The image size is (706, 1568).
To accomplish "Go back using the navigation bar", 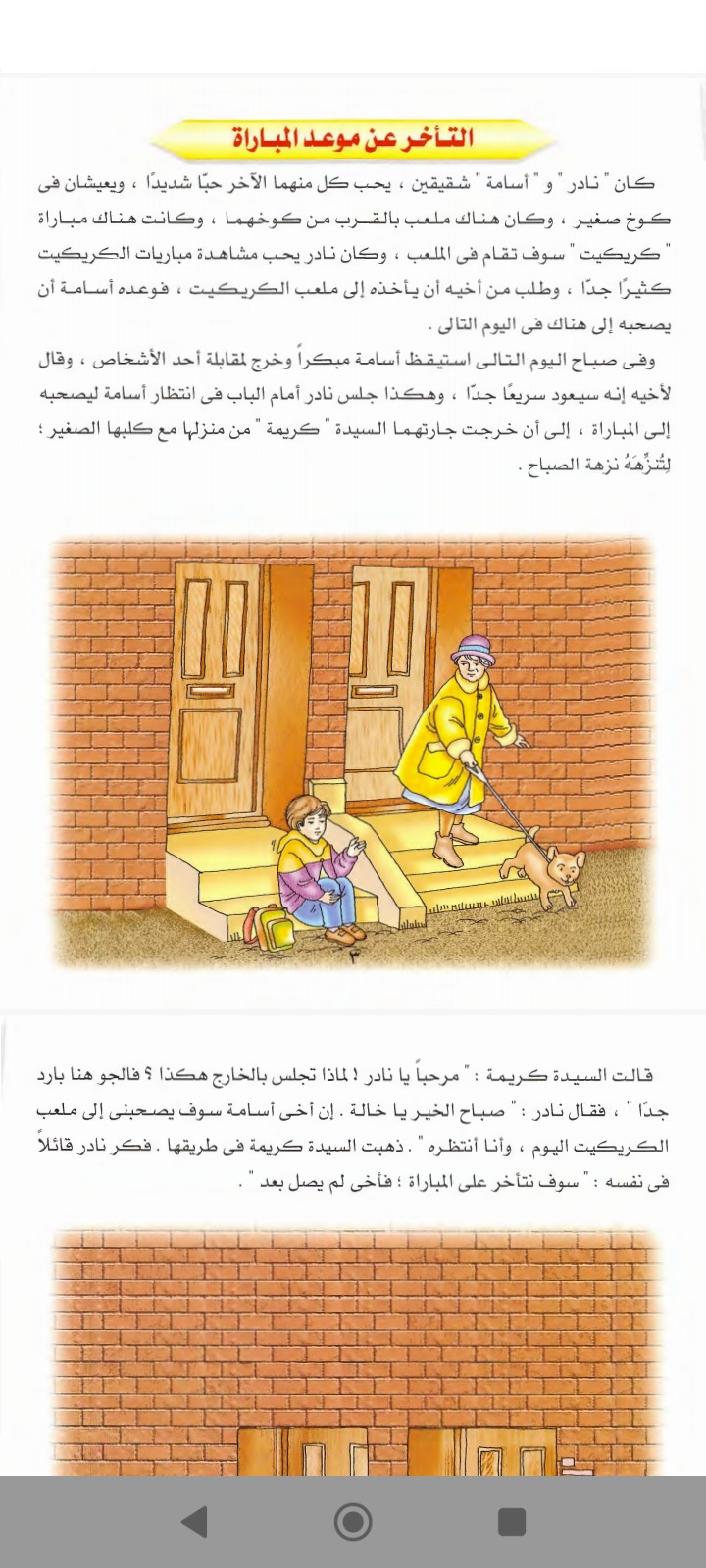I will [x=195, y=1521].
